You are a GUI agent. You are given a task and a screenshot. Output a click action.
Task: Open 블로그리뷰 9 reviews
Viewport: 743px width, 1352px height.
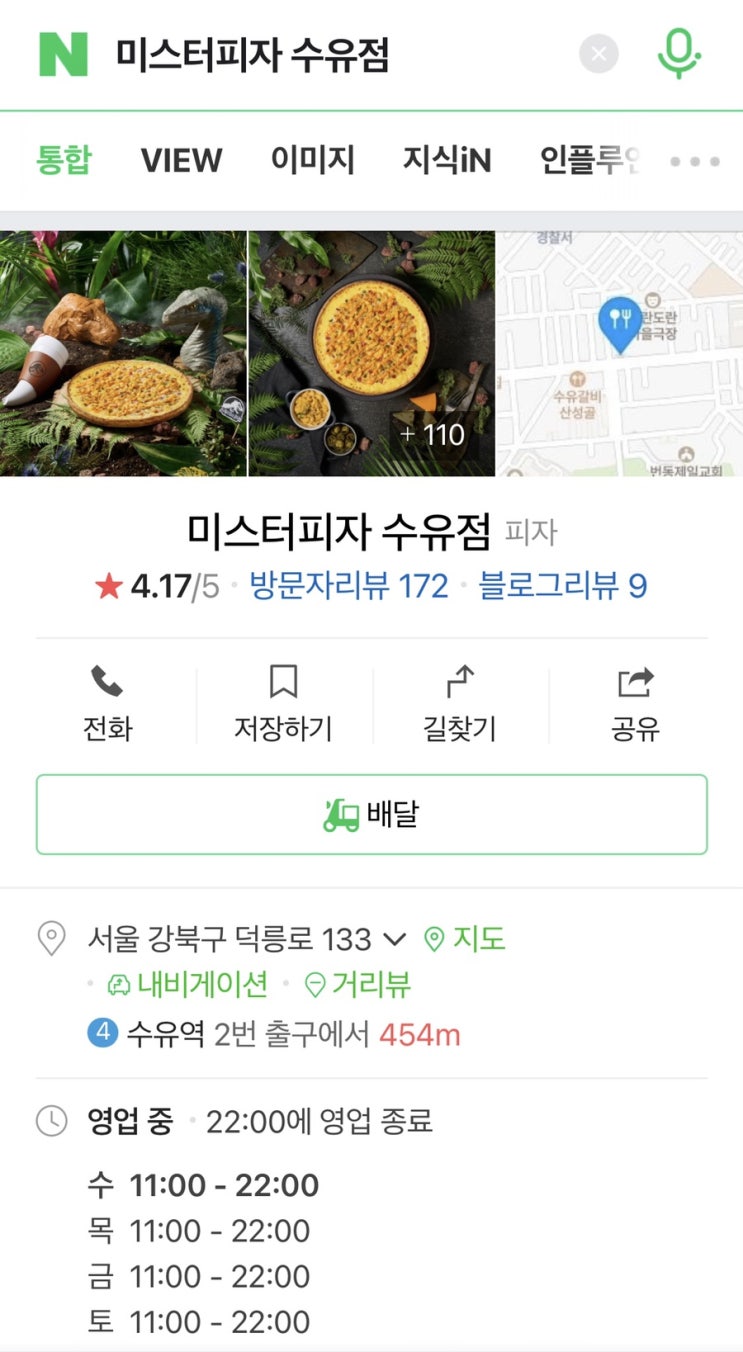click(563, 586)
